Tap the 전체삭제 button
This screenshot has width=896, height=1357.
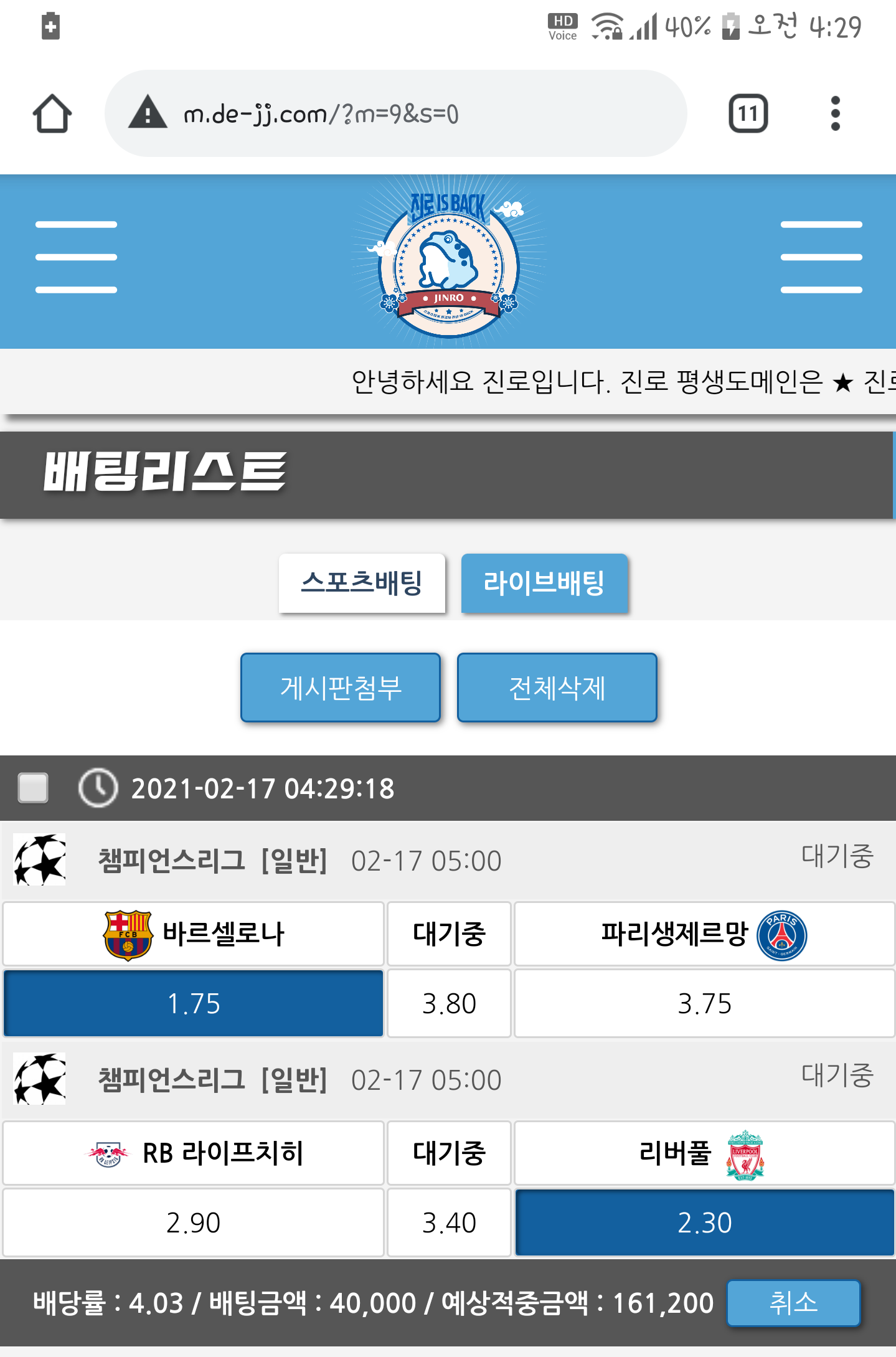pyautogui.click(x=557, y=688)
